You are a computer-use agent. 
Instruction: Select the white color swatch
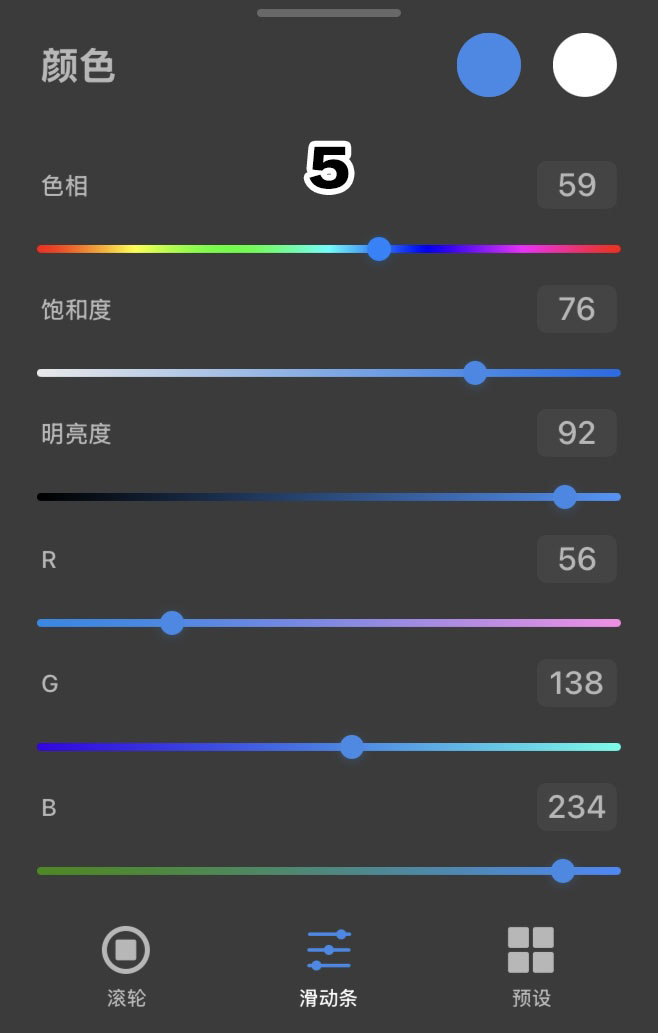(x=585, y=65)
